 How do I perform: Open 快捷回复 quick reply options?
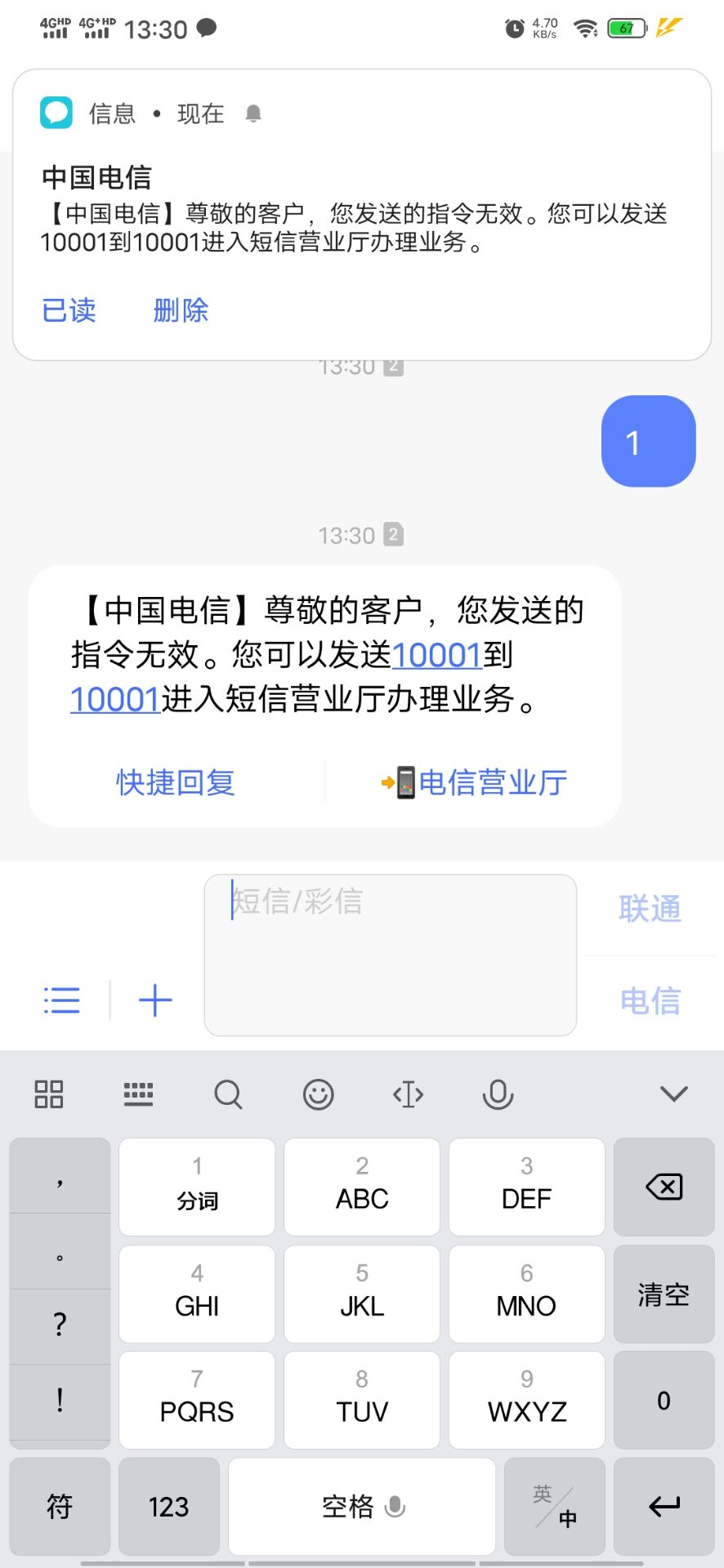point(176,782)
